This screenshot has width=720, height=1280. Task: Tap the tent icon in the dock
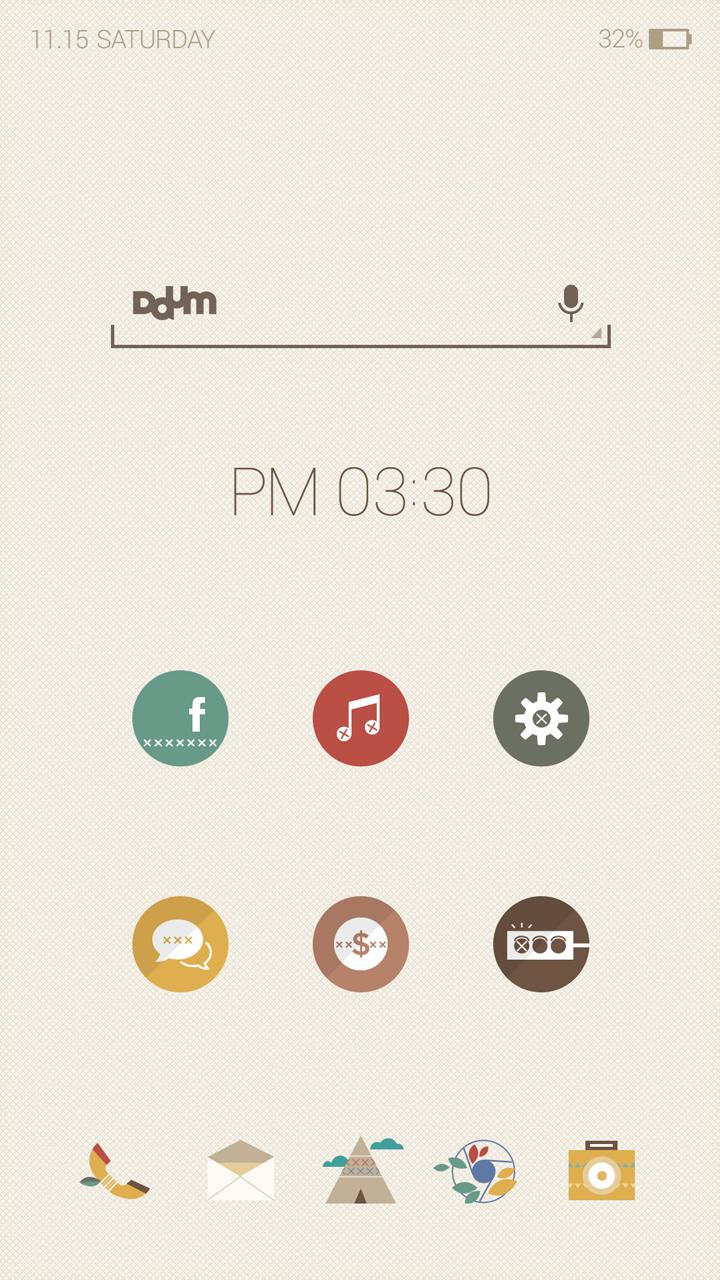[361, 1169]
